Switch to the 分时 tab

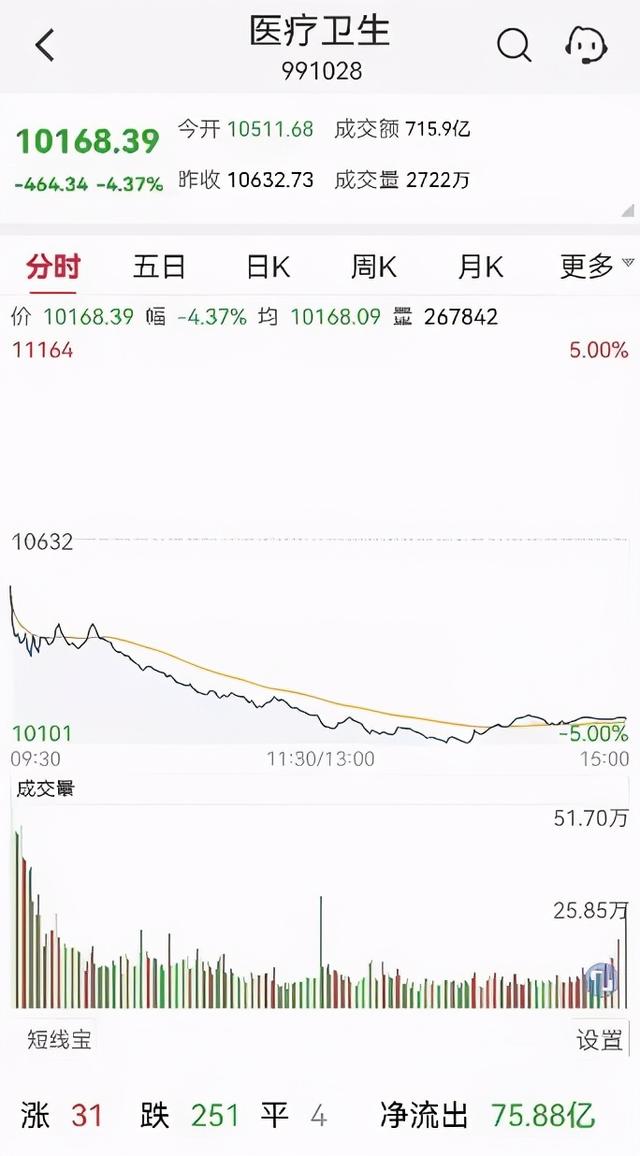coord(53,266)
